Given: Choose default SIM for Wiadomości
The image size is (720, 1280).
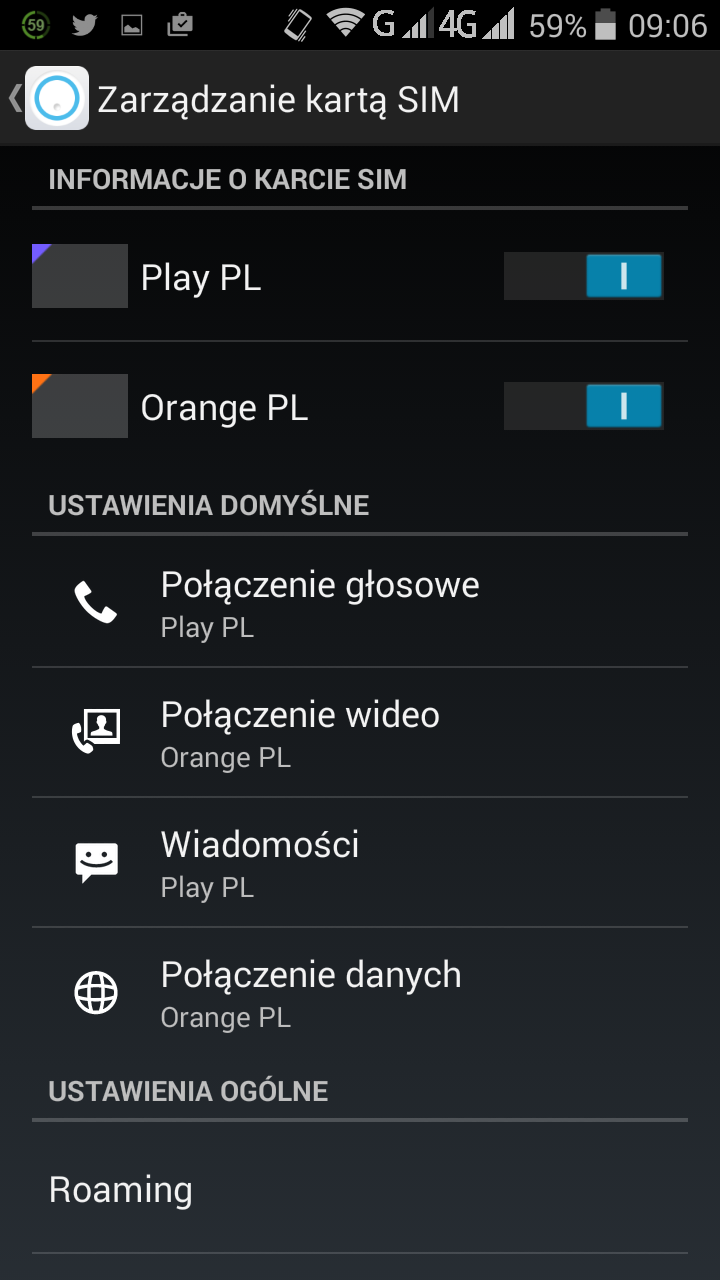Looking at the screenshot, I should click(x=360, y=862).
